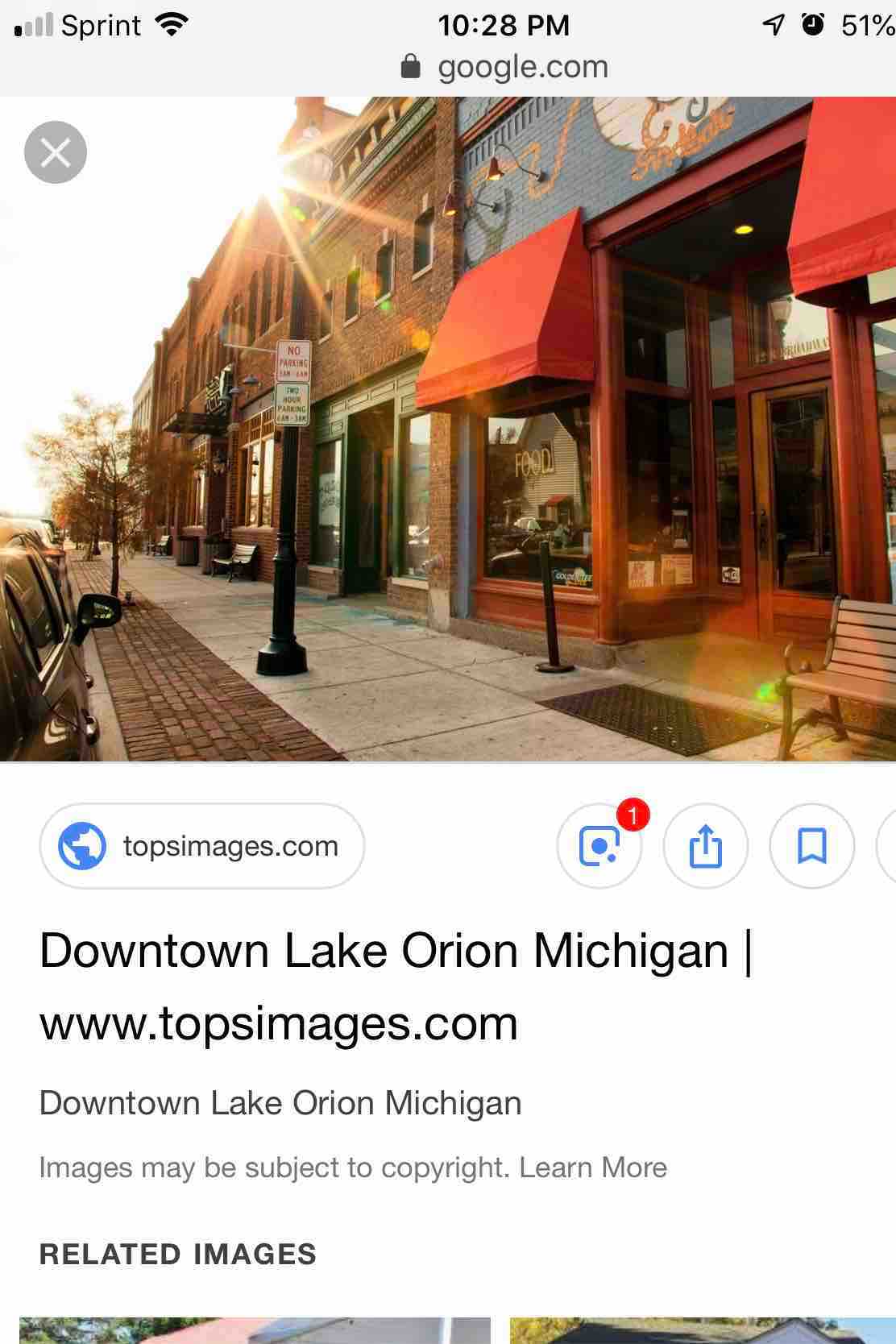Open the google.com address bar
Screen dimensions: 896x1344
(506, 67)
